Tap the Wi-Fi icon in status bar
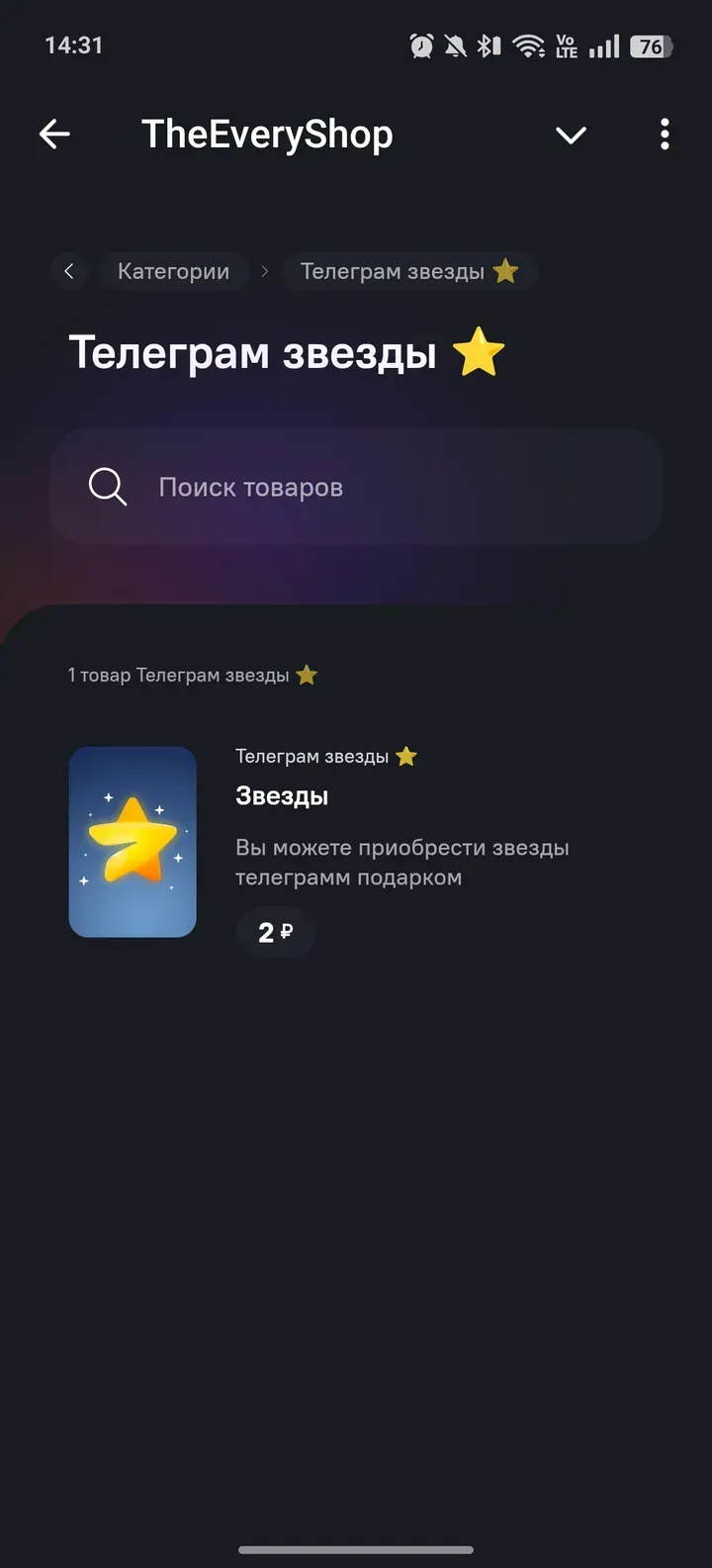Viewport: 712px width, 1568px height. click(530, 45)
